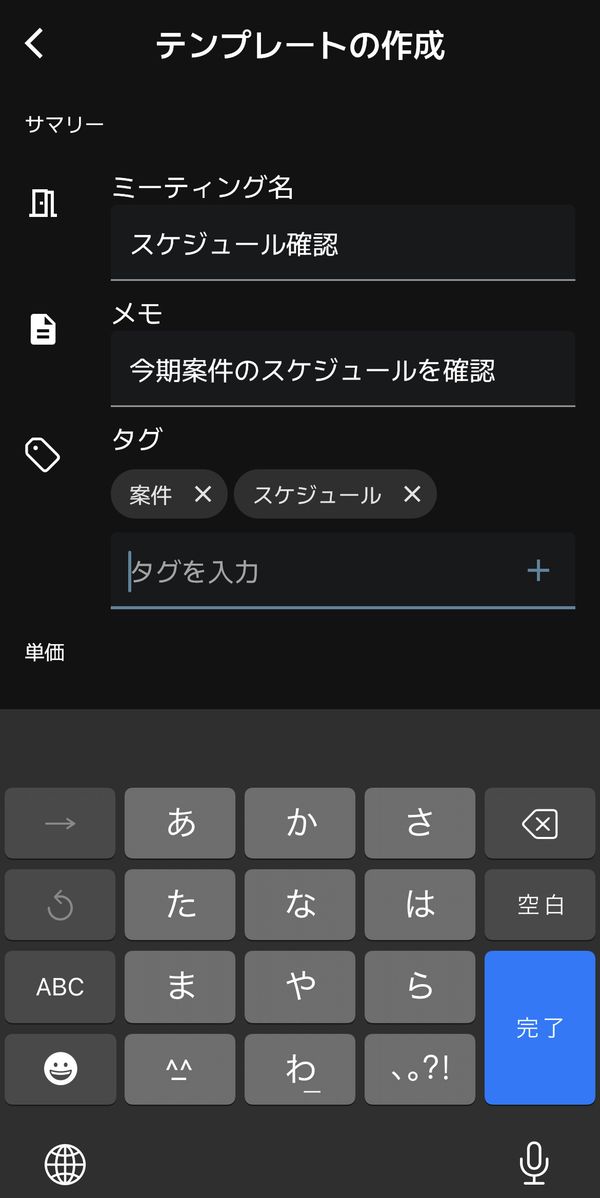This screenshot has height=1198, width=600.
Task: Start voice input with microphone
Action: tap(534, 1163)
